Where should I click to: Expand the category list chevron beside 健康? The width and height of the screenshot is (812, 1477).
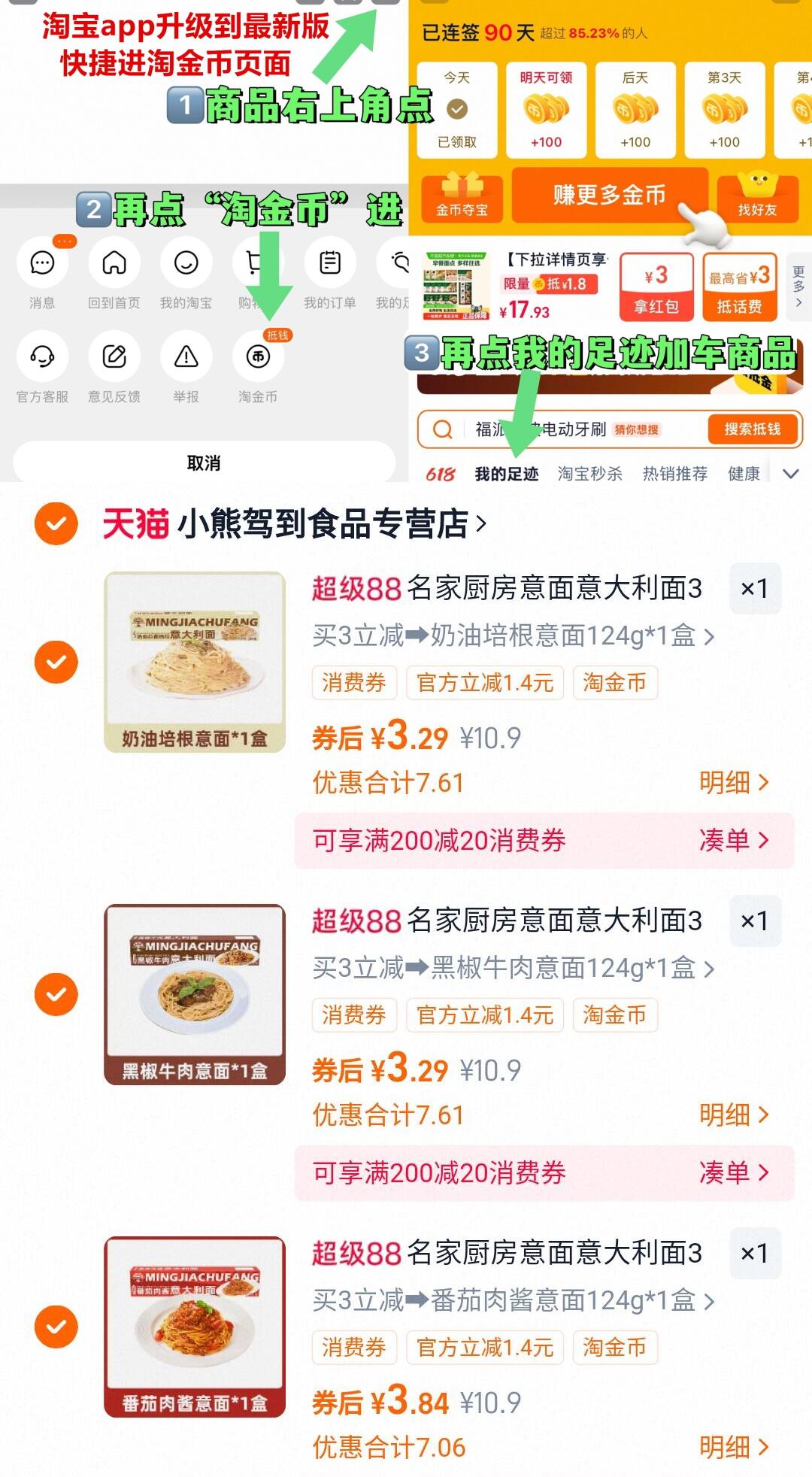coord(790,472)
